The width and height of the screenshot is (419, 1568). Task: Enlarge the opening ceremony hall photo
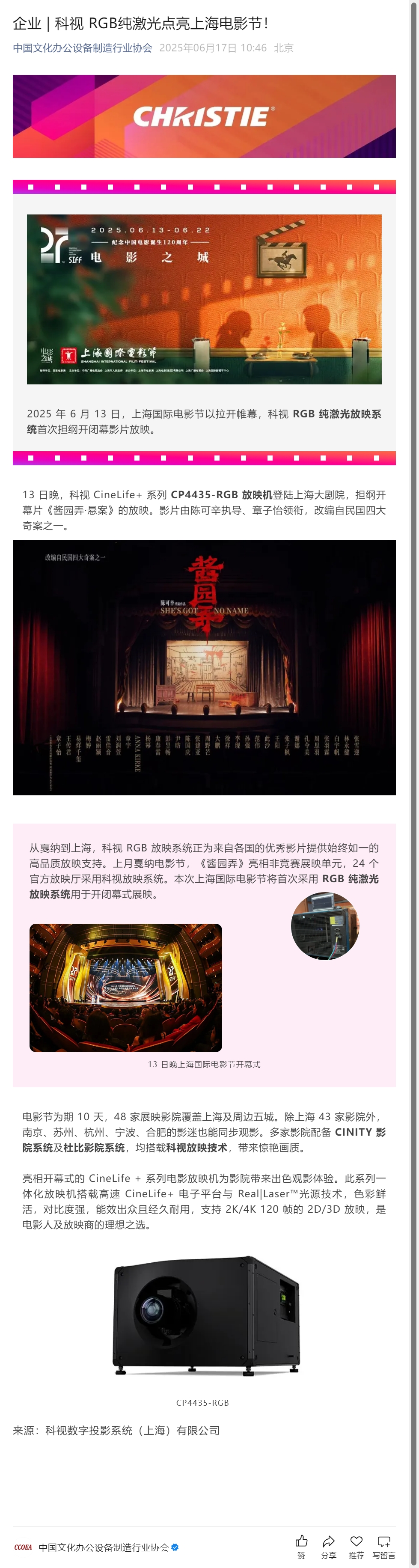(x=125, y=987)
